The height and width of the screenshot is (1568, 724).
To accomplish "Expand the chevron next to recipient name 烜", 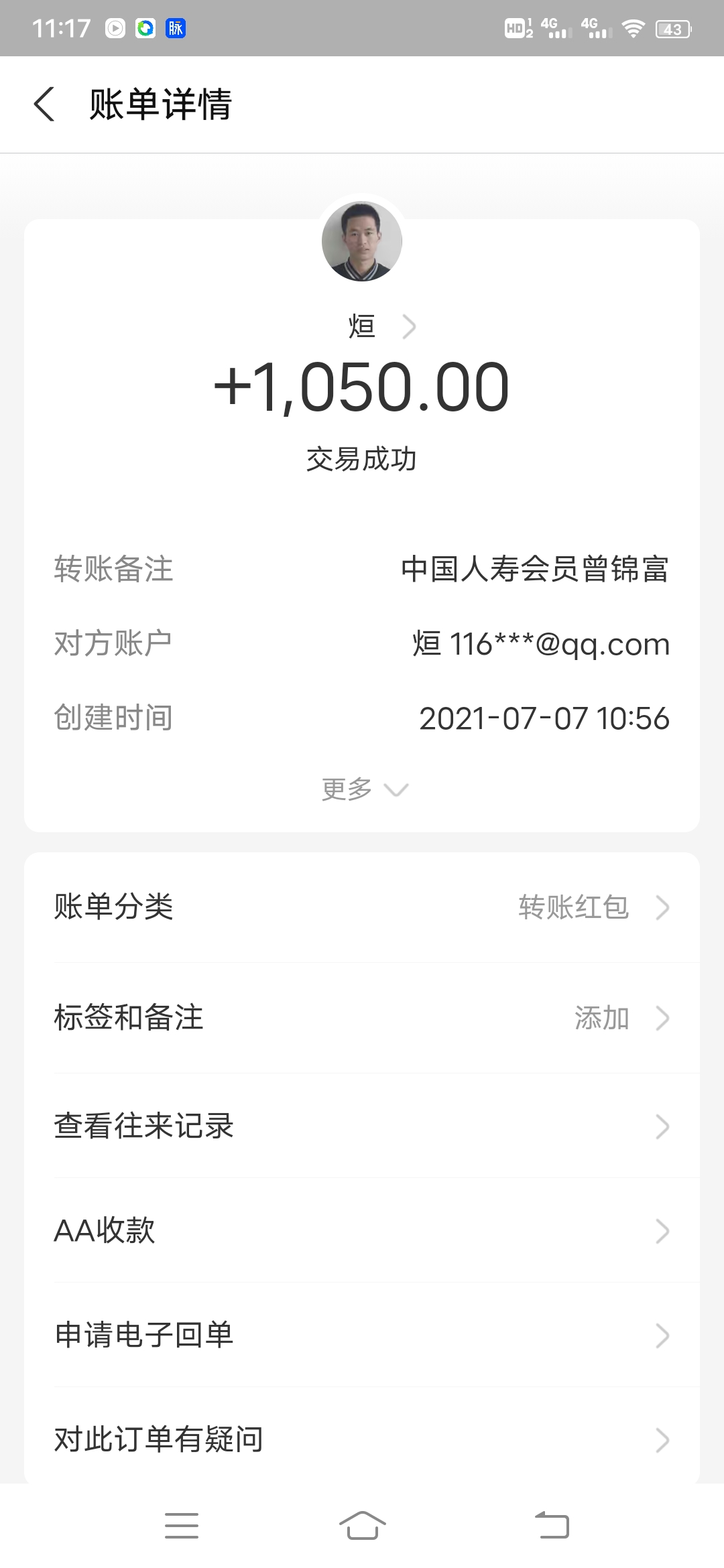I will coord(410,326).
